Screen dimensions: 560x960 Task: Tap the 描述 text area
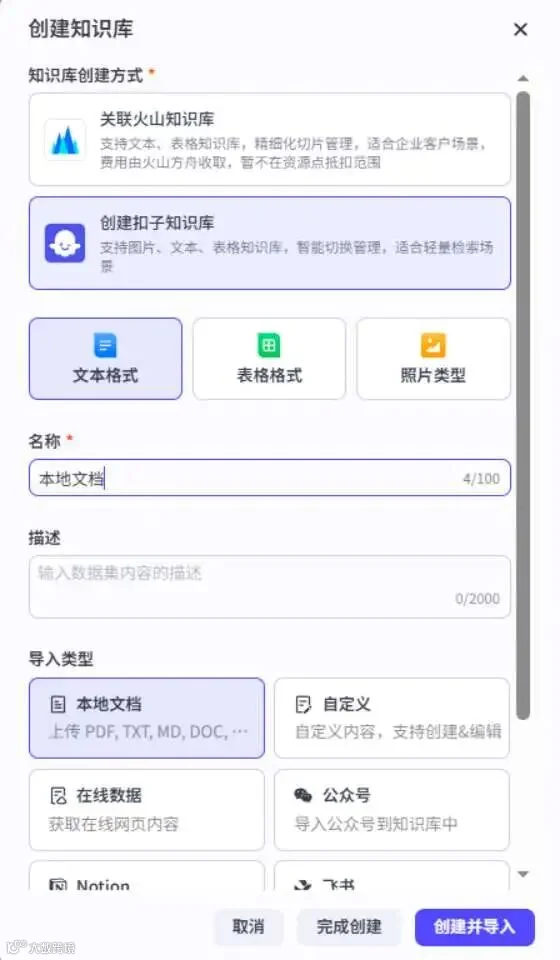(269, 587)
